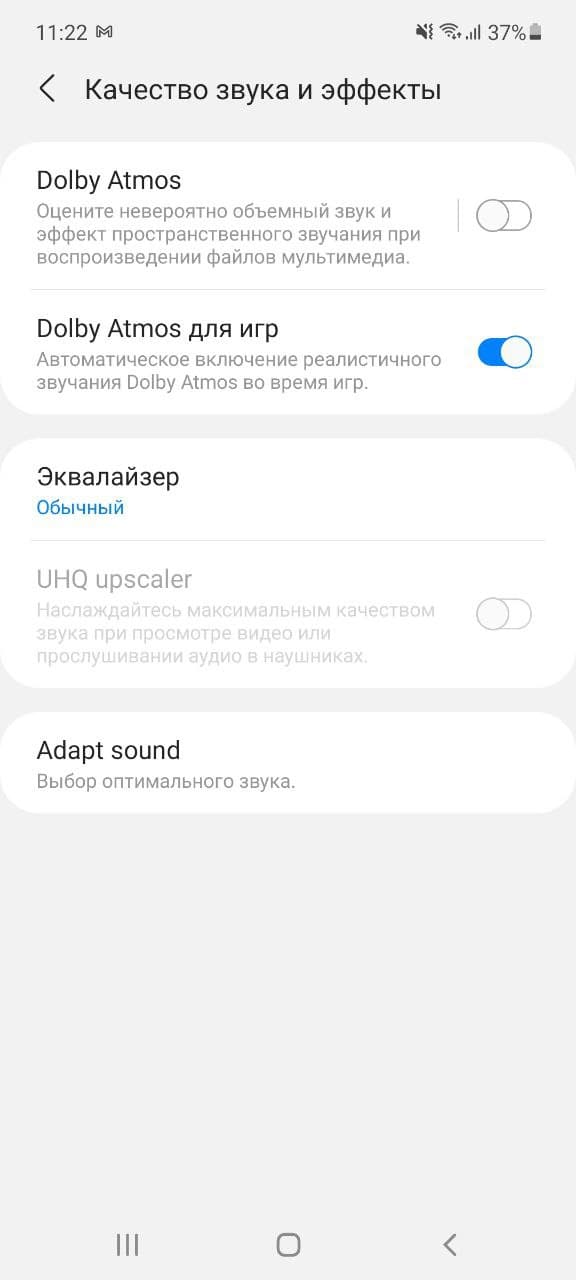Enable the Dolby Atmos switch
The height and width of the screenshot is (1280, 576).
[504, 215]
